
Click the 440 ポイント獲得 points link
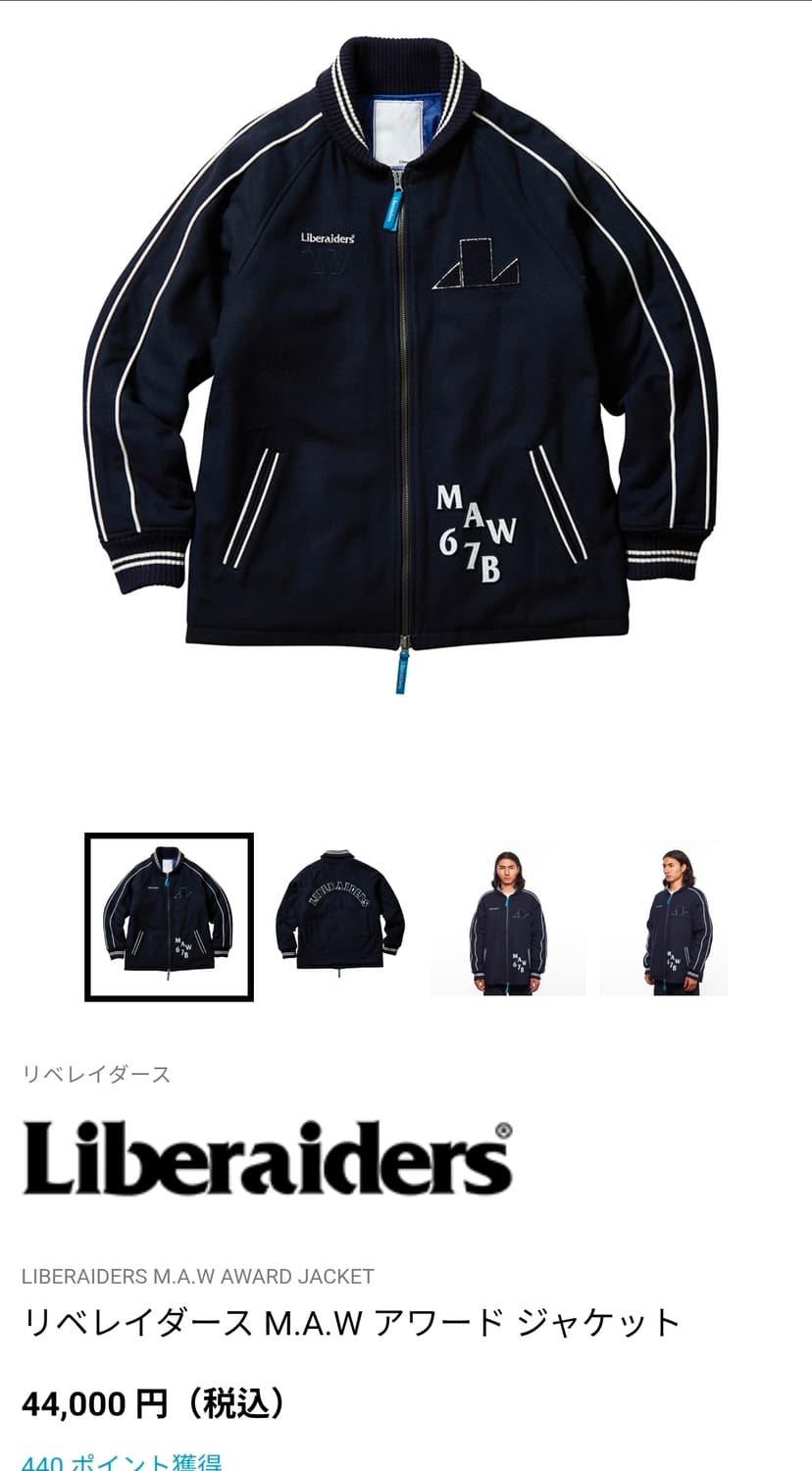(118, 1463)
